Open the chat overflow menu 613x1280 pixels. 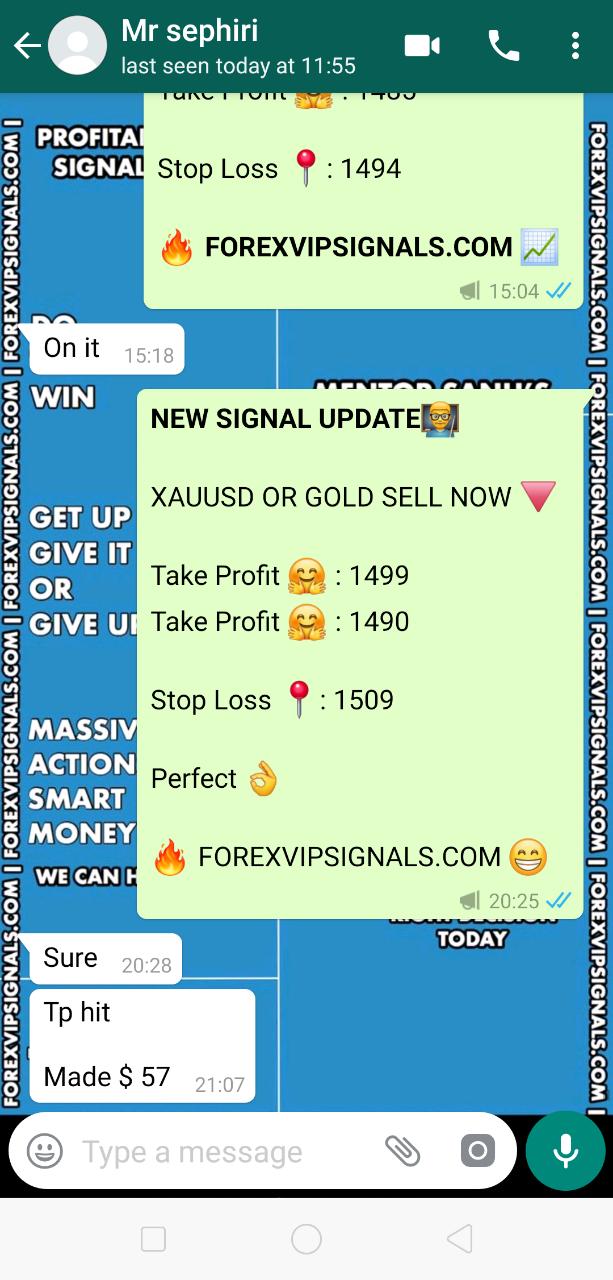(575, 46)
